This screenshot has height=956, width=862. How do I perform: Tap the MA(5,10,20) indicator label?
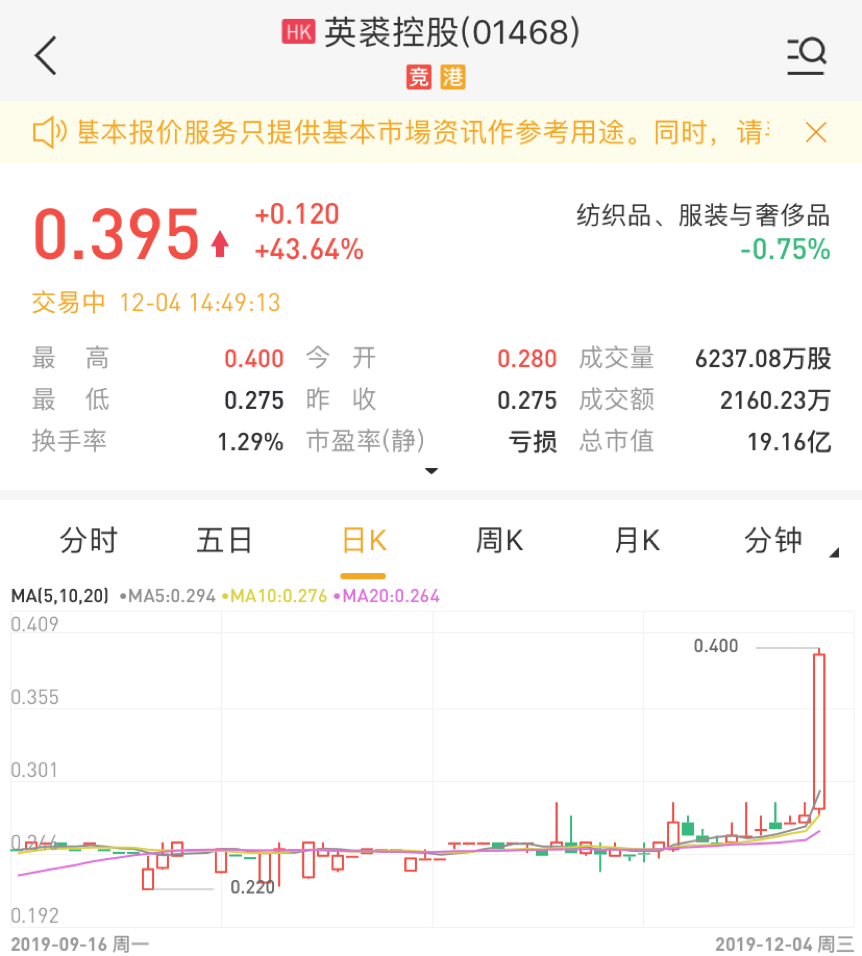pos(59,596)
